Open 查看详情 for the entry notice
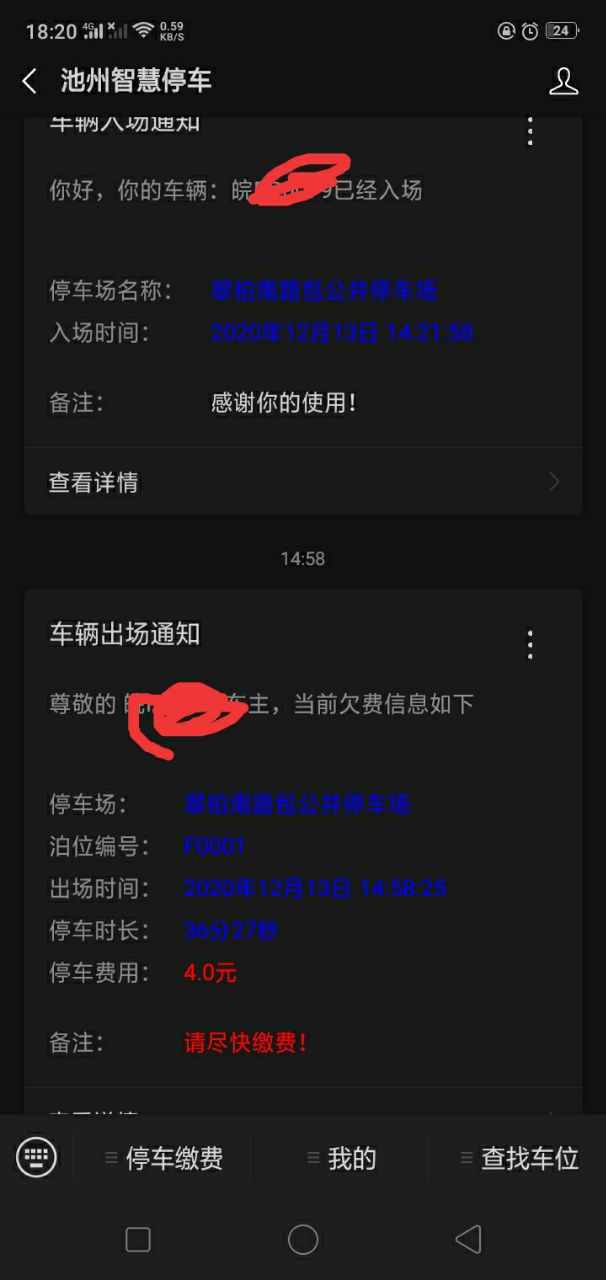This screenshot has height=1280, width=606. coord(302,482)
